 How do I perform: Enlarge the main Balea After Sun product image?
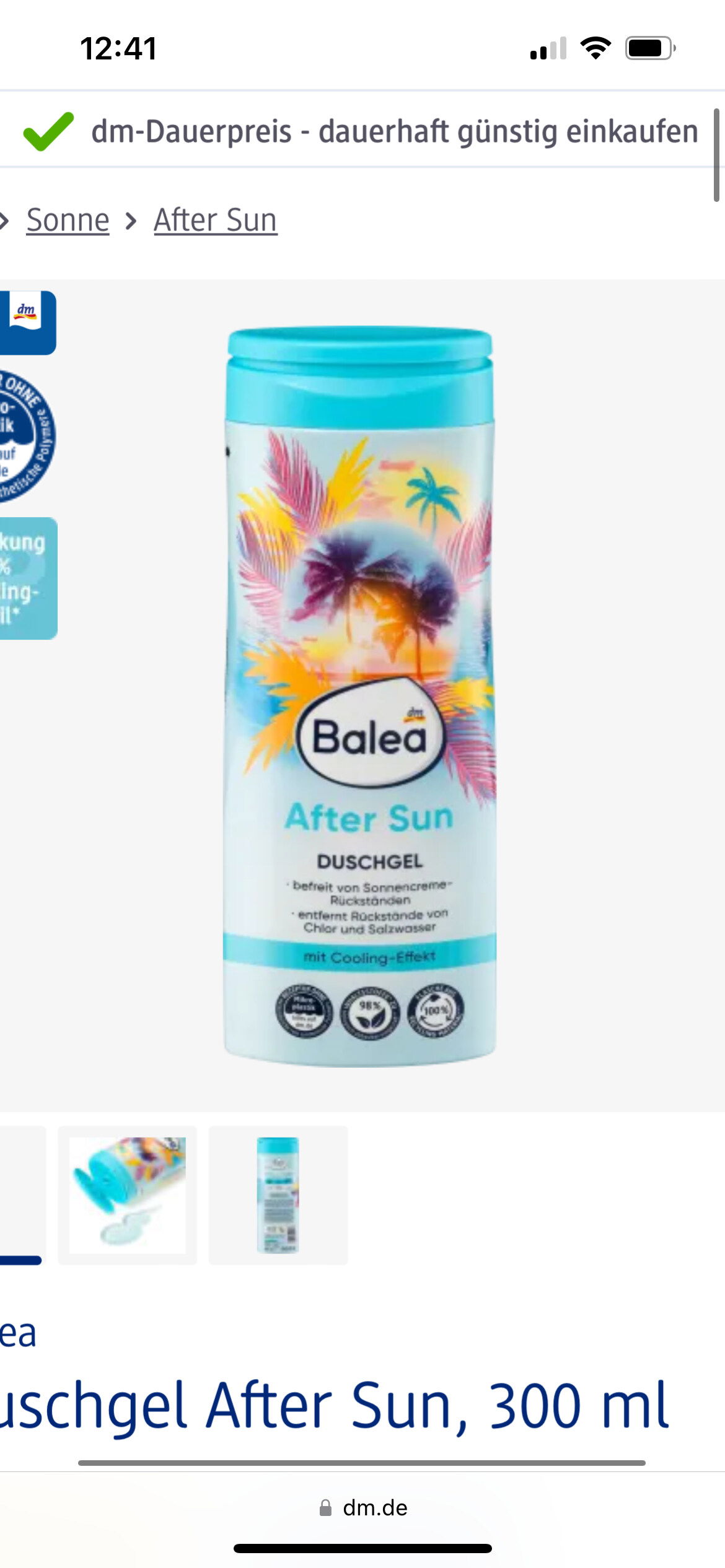click(x=360, y=697)
